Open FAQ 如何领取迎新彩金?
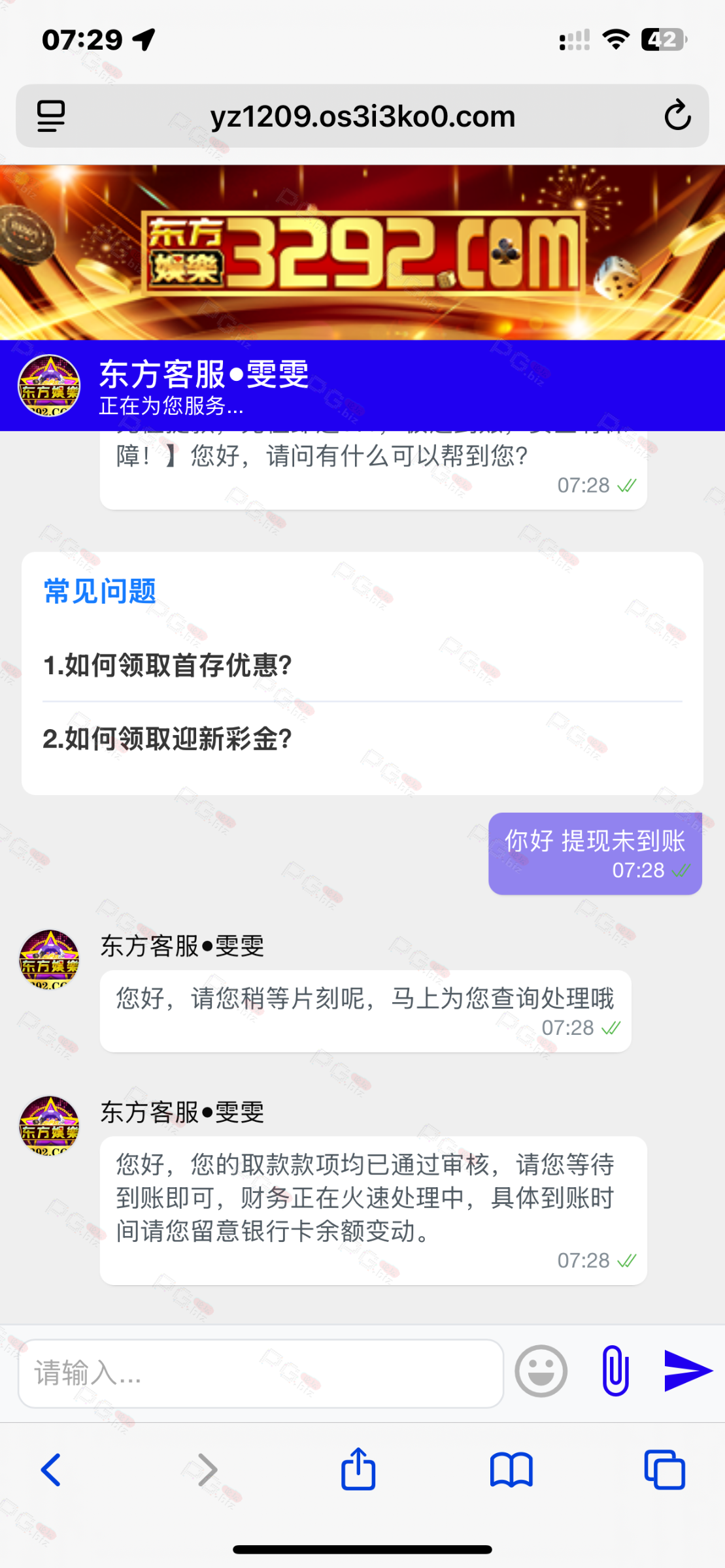Viewport: 725px width, 1568px height. click(x=363, y=739)
